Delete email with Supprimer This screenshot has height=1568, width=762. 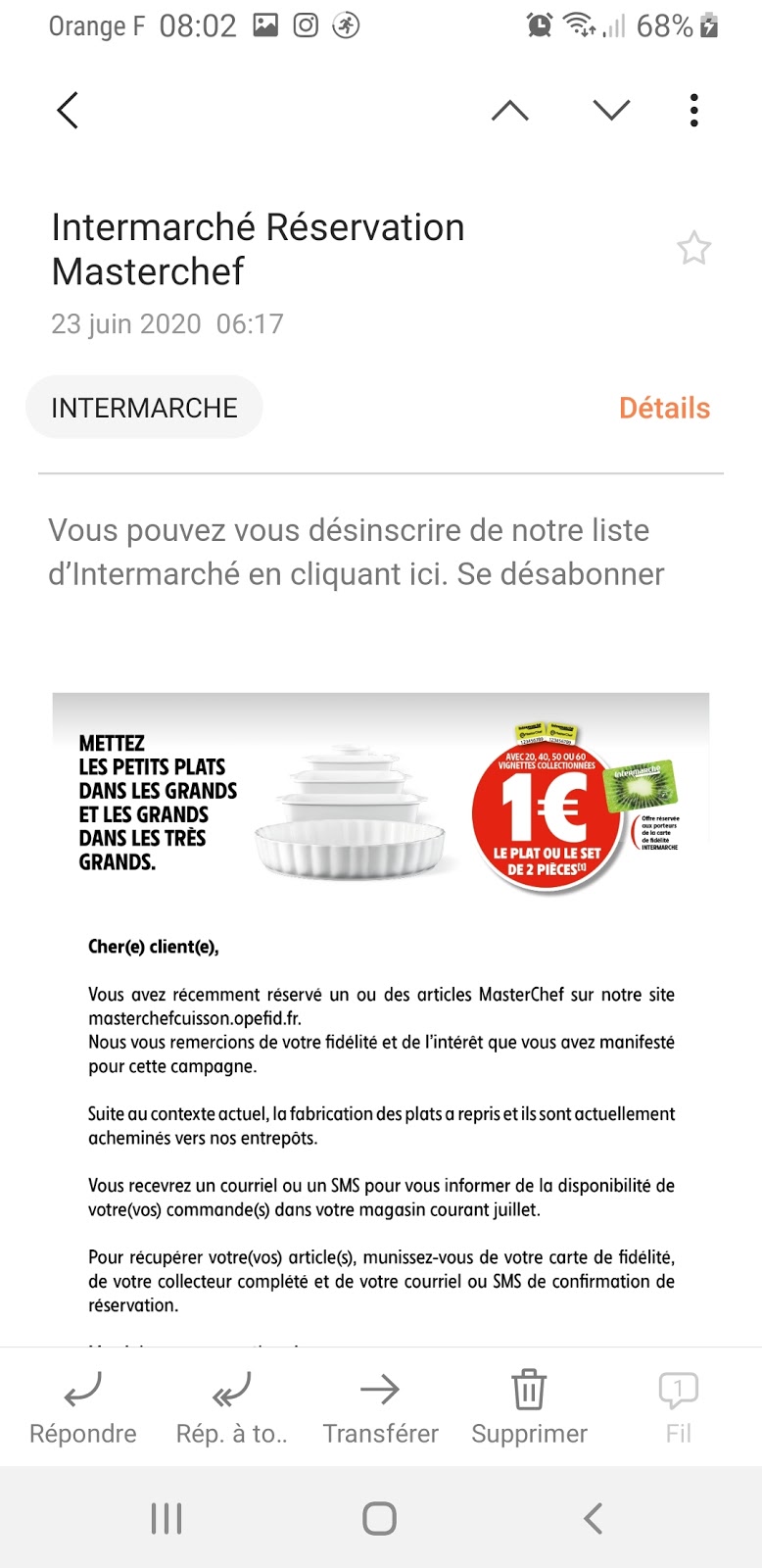point(529,1408)
